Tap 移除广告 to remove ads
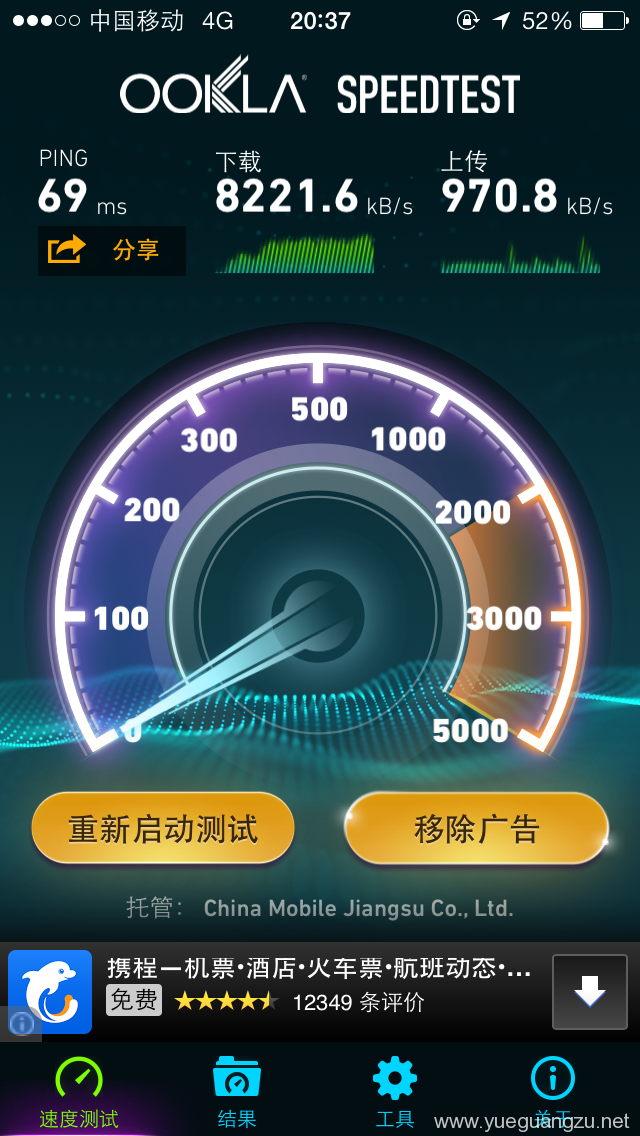Screen dimensions: 640x1136 [x=476, y=828]
